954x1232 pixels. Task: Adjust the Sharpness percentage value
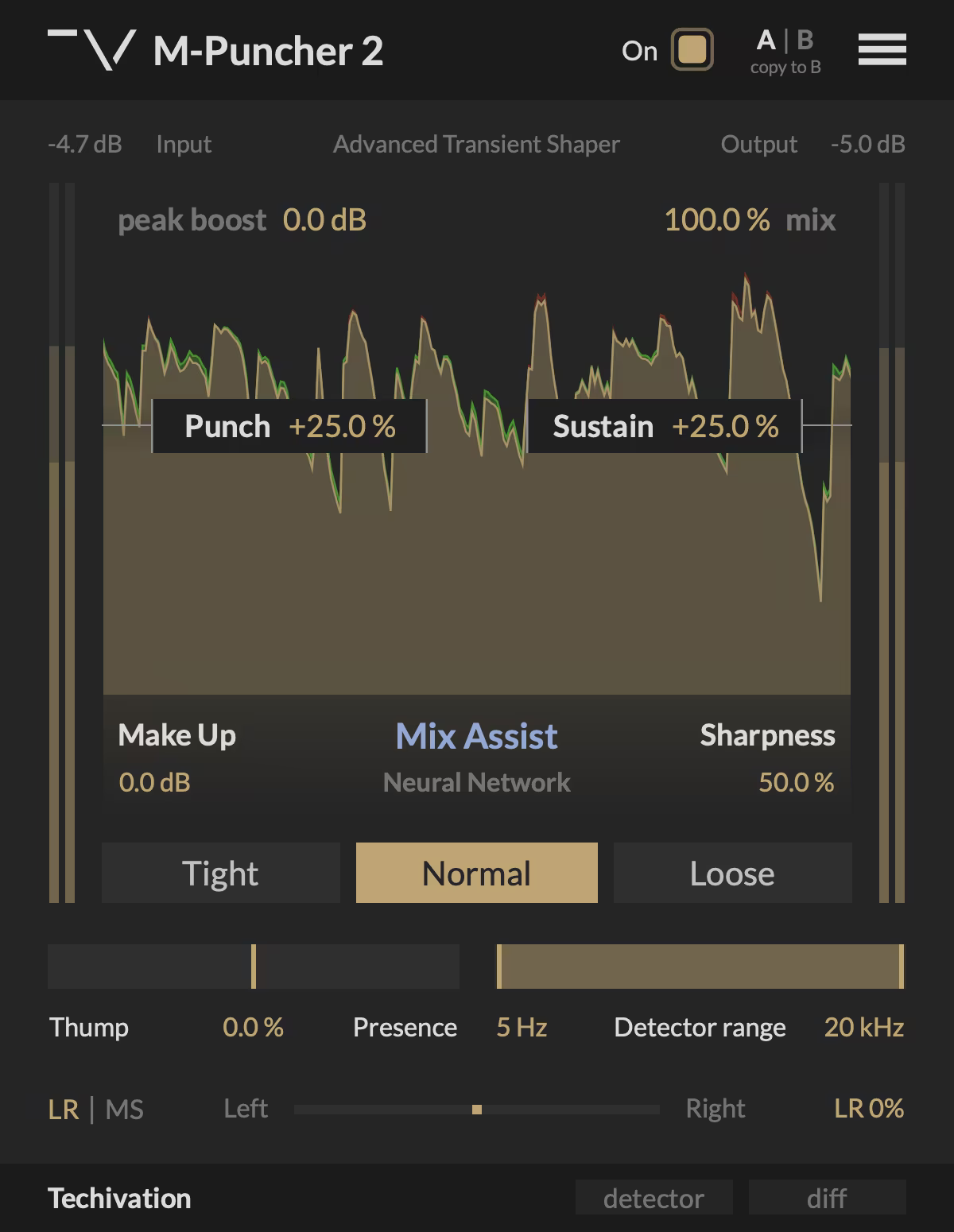pyautogui.click(x=796, y=782)
